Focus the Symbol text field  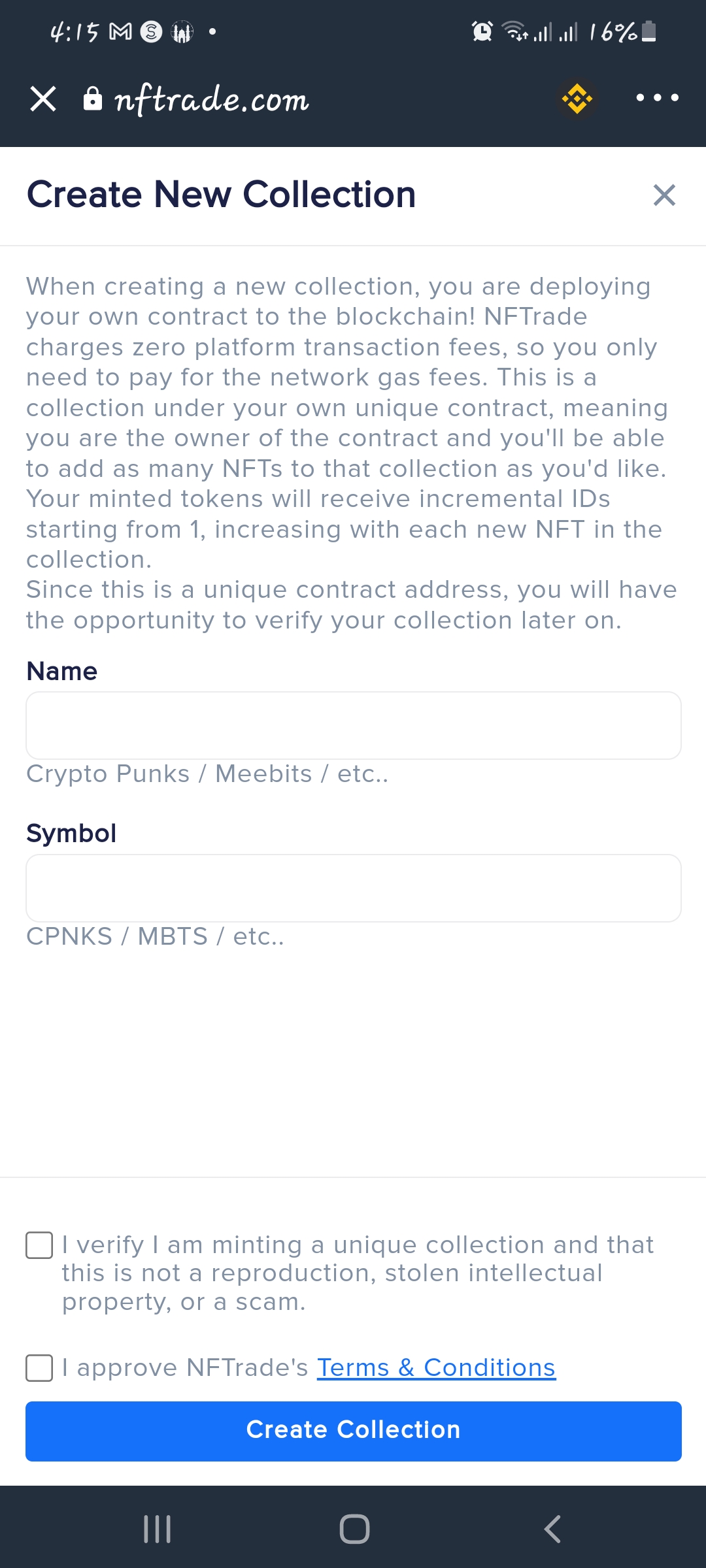click(354, 888)
